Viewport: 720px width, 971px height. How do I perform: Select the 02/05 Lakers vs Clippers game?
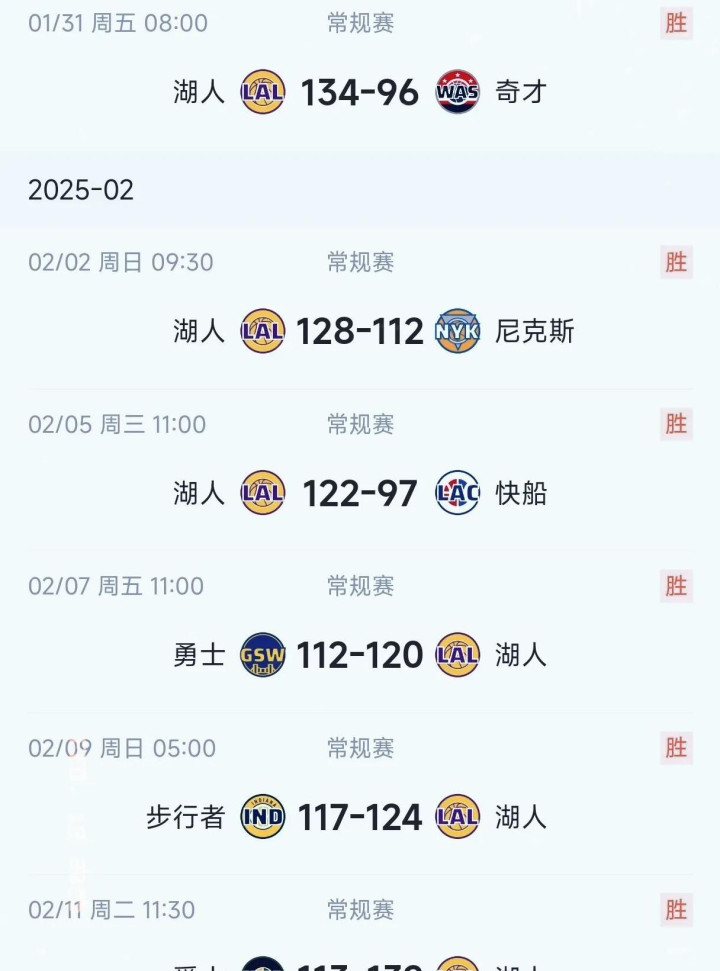(x=360, y=493)
